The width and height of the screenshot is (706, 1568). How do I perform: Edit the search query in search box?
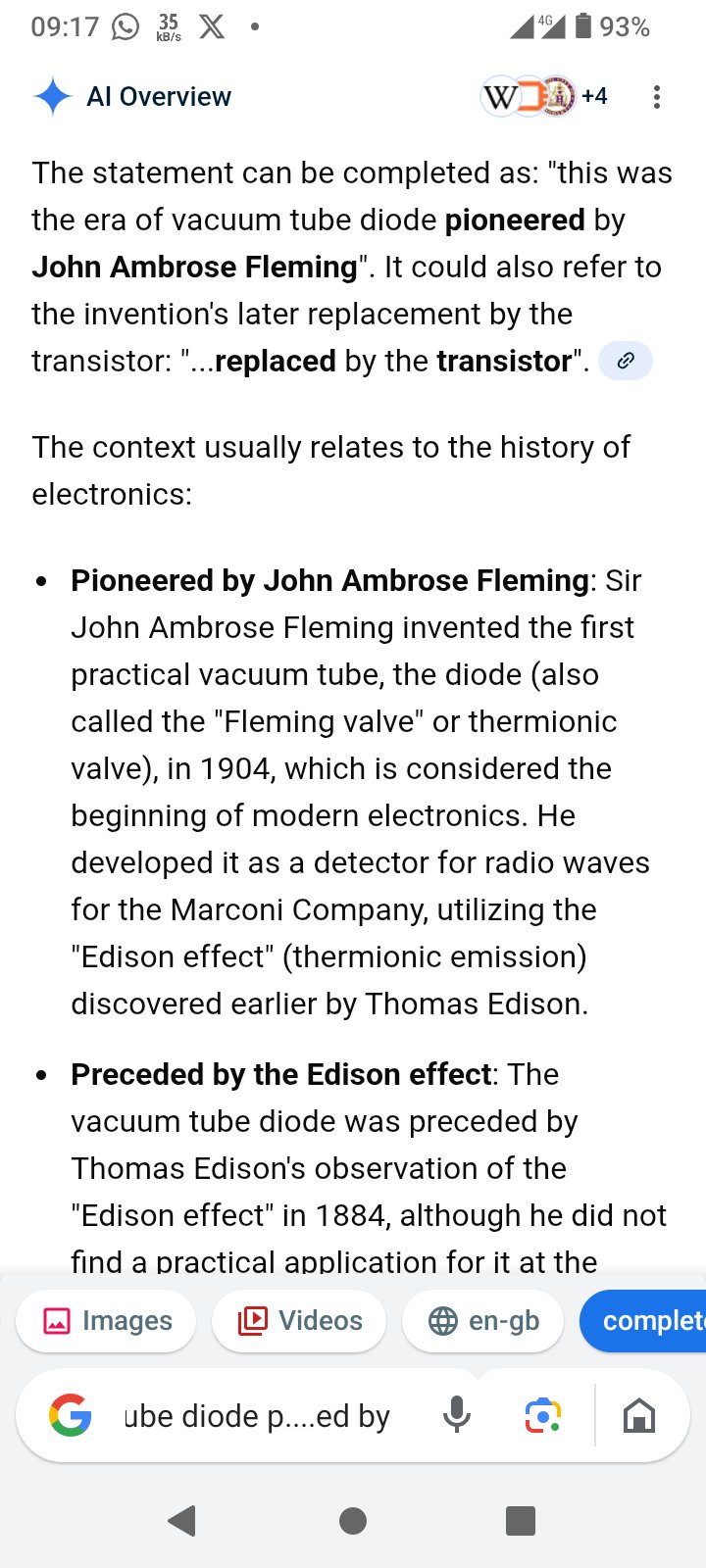point(257,1416)
